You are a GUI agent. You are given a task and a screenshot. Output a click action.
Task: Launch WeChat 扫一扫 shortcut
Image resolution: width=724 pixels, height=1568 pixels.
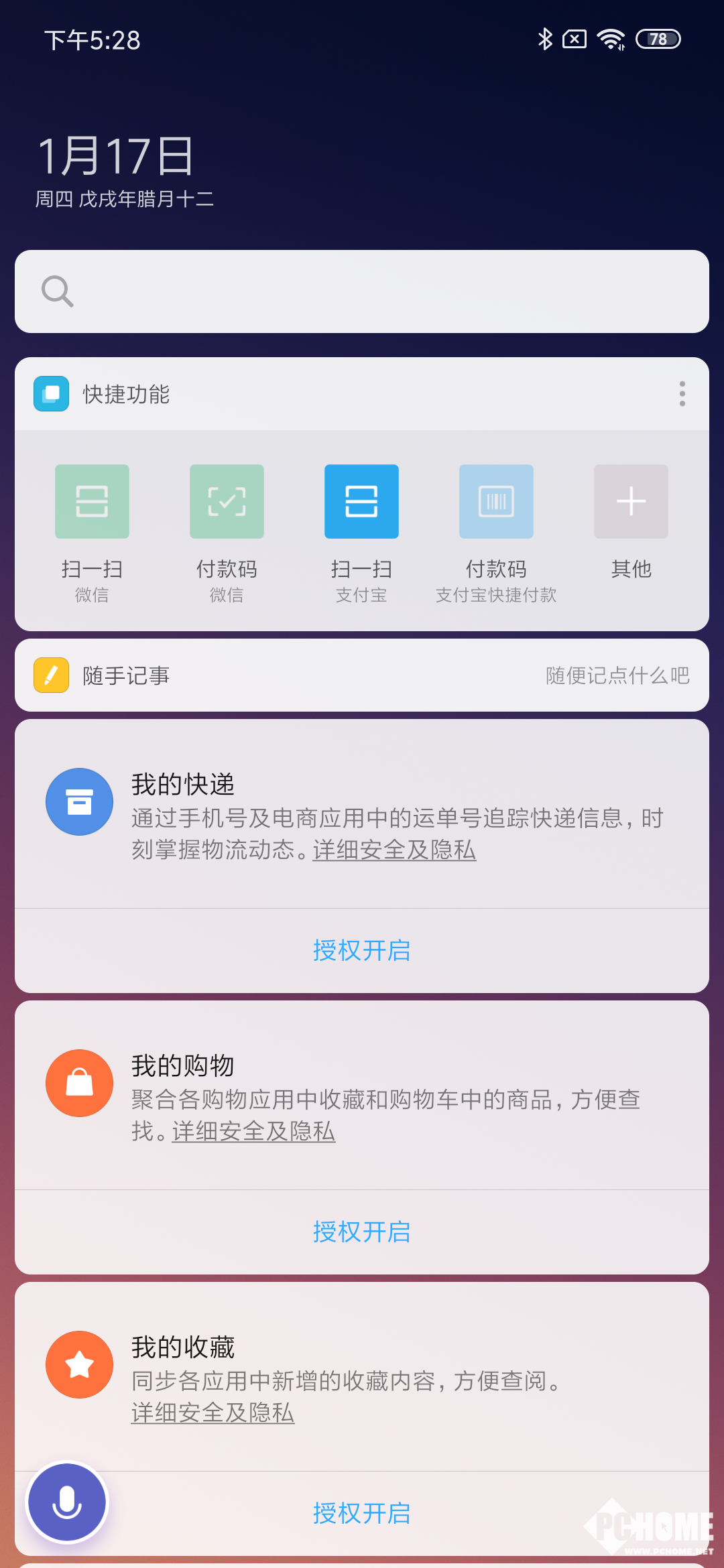pos(92,502)
